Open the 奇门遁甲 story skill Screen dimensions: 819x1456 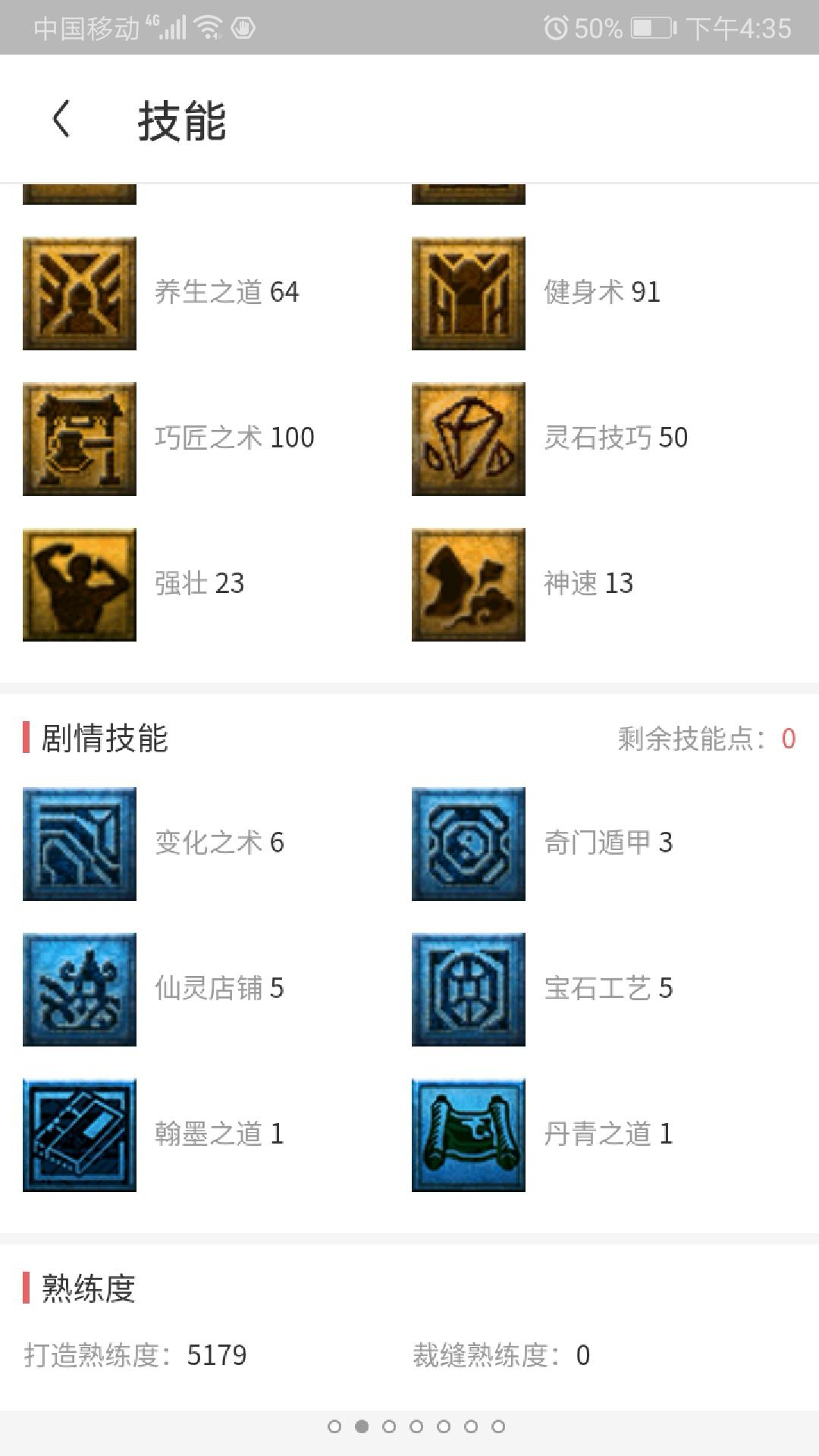click(468, 844)
